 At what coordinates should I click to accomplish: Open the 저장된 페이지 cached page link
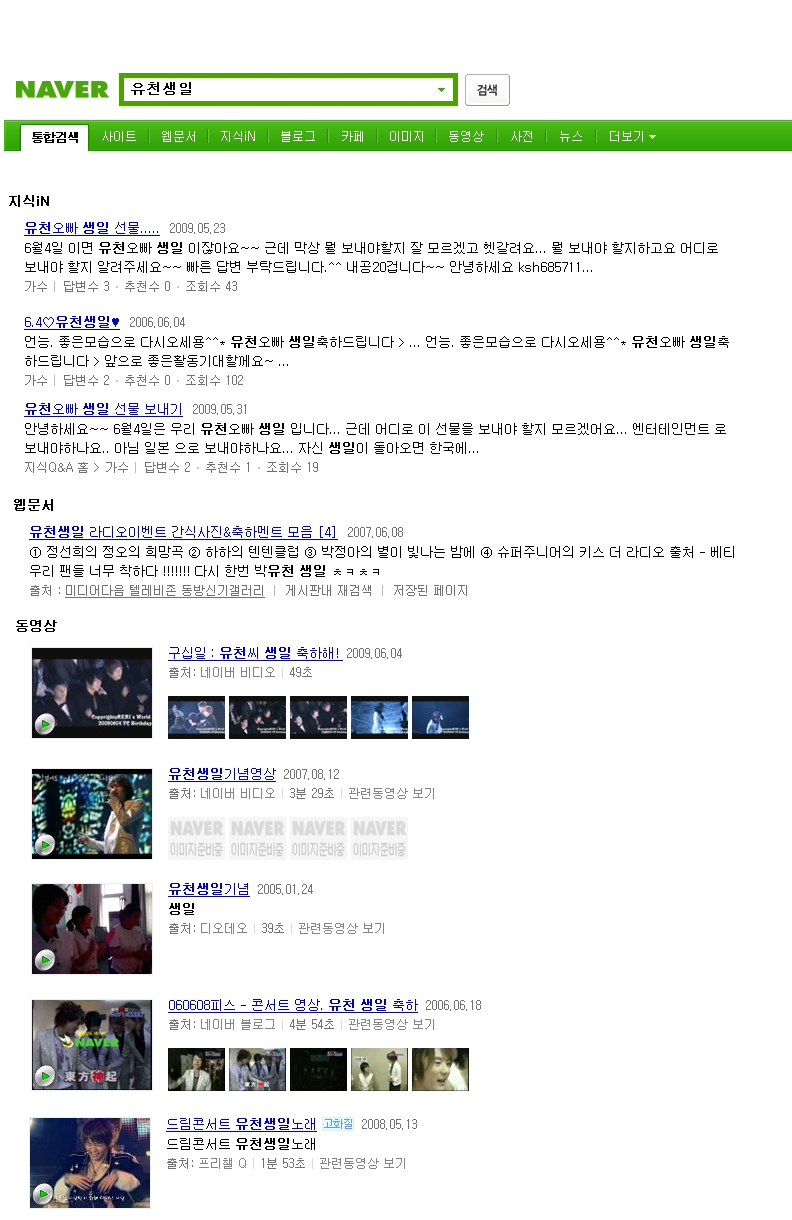(429, 591)
